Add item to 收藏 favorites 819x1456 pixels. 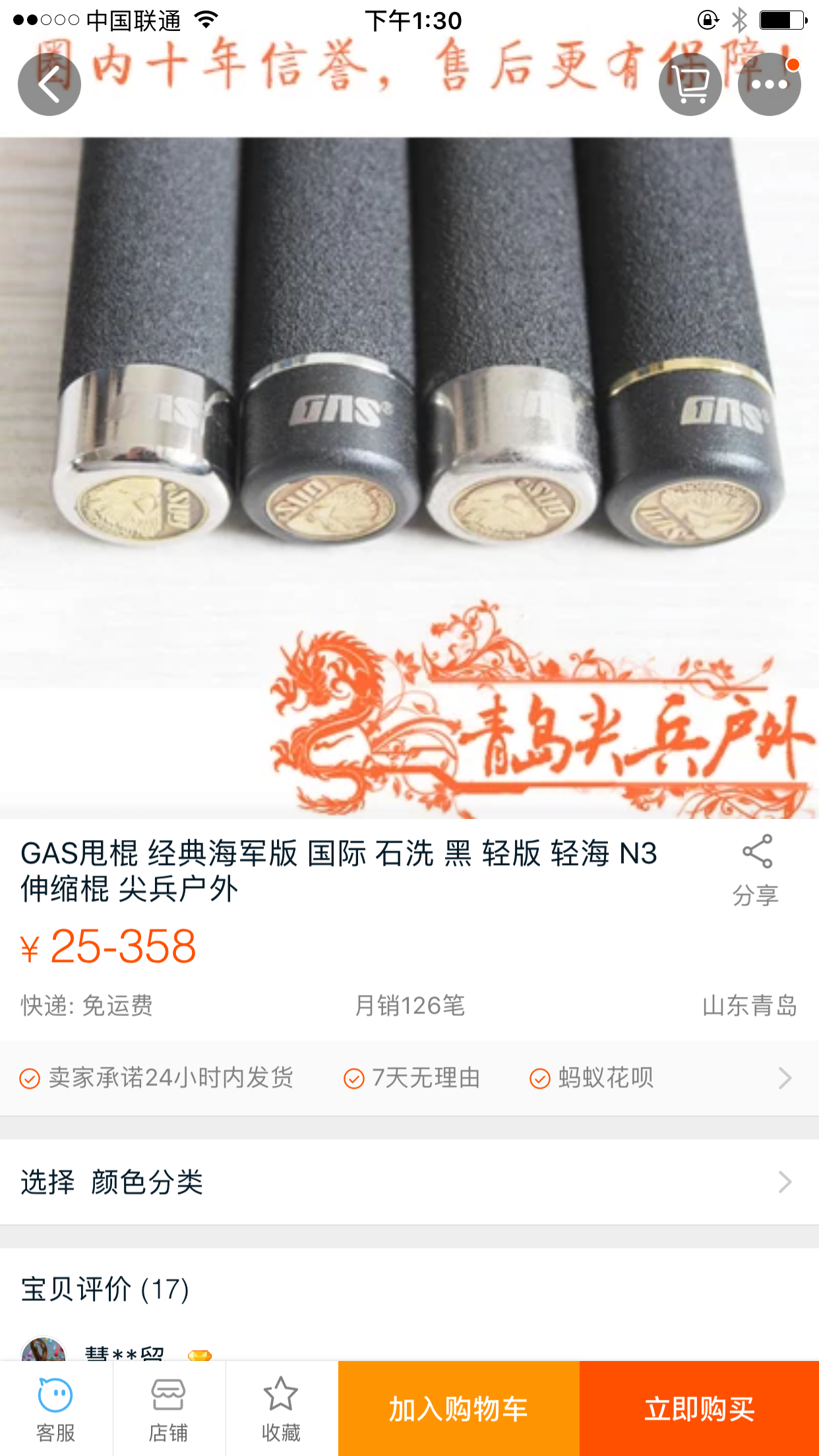(x=281, y=1410)
